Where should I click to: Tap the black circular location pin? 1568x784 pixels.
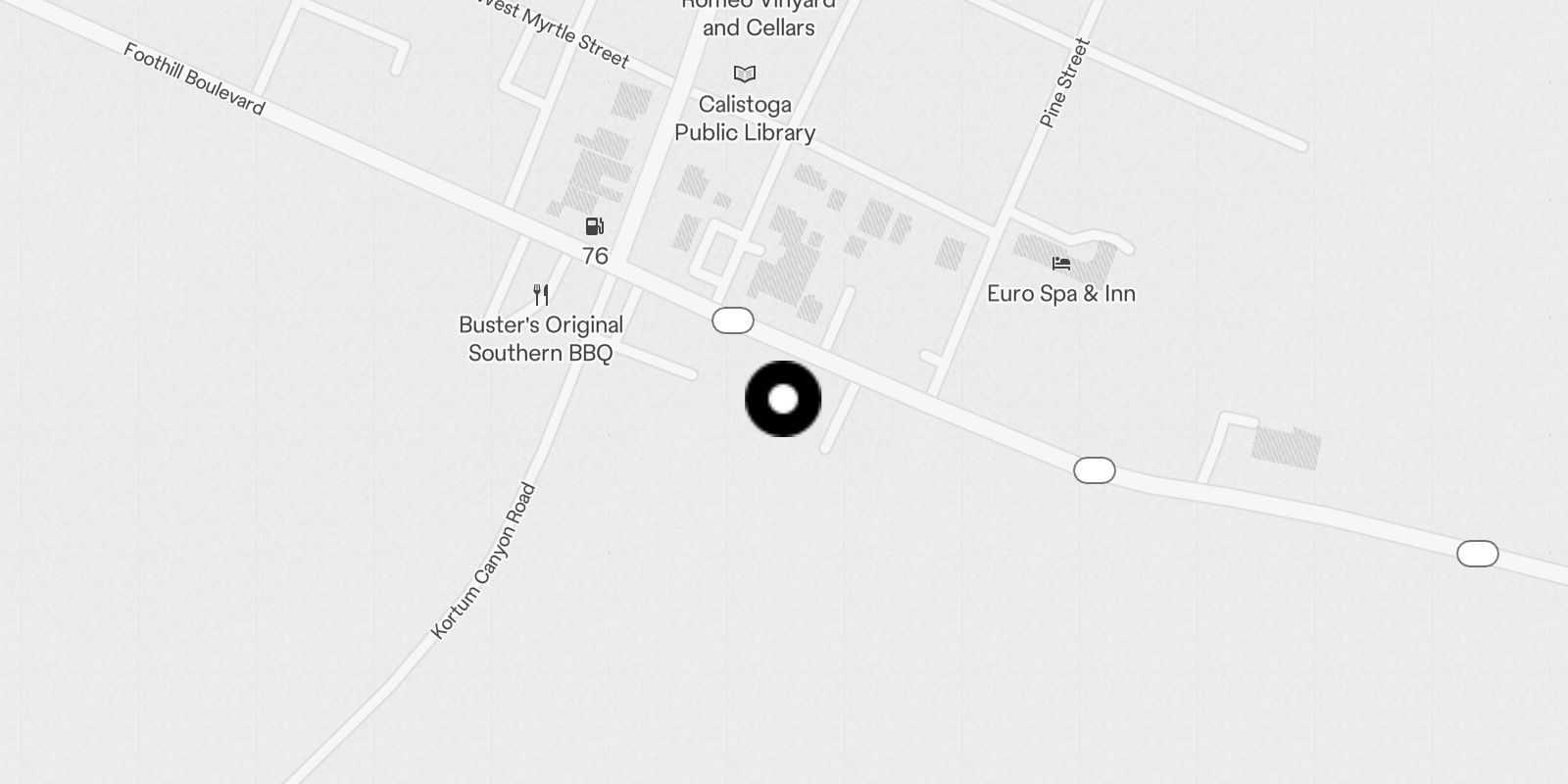point(783,399)
